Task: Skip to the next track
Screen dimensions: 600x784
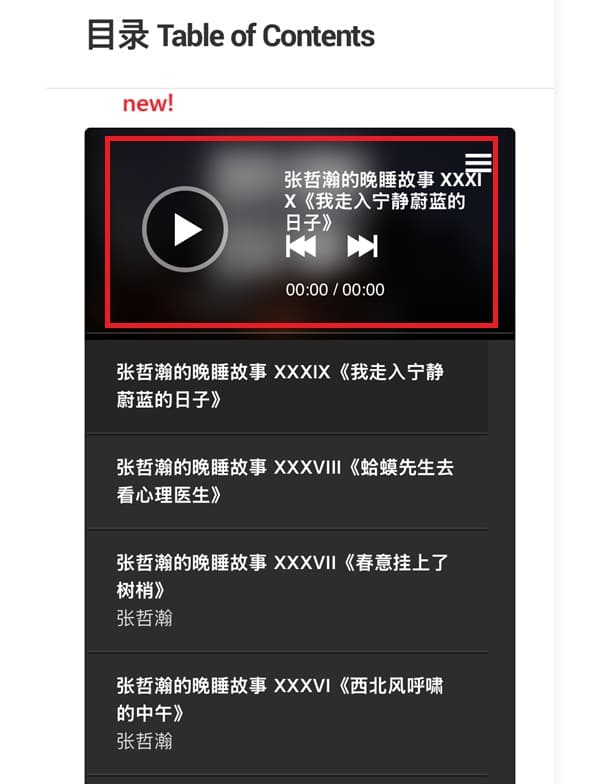Action: [x=362, y=246]
